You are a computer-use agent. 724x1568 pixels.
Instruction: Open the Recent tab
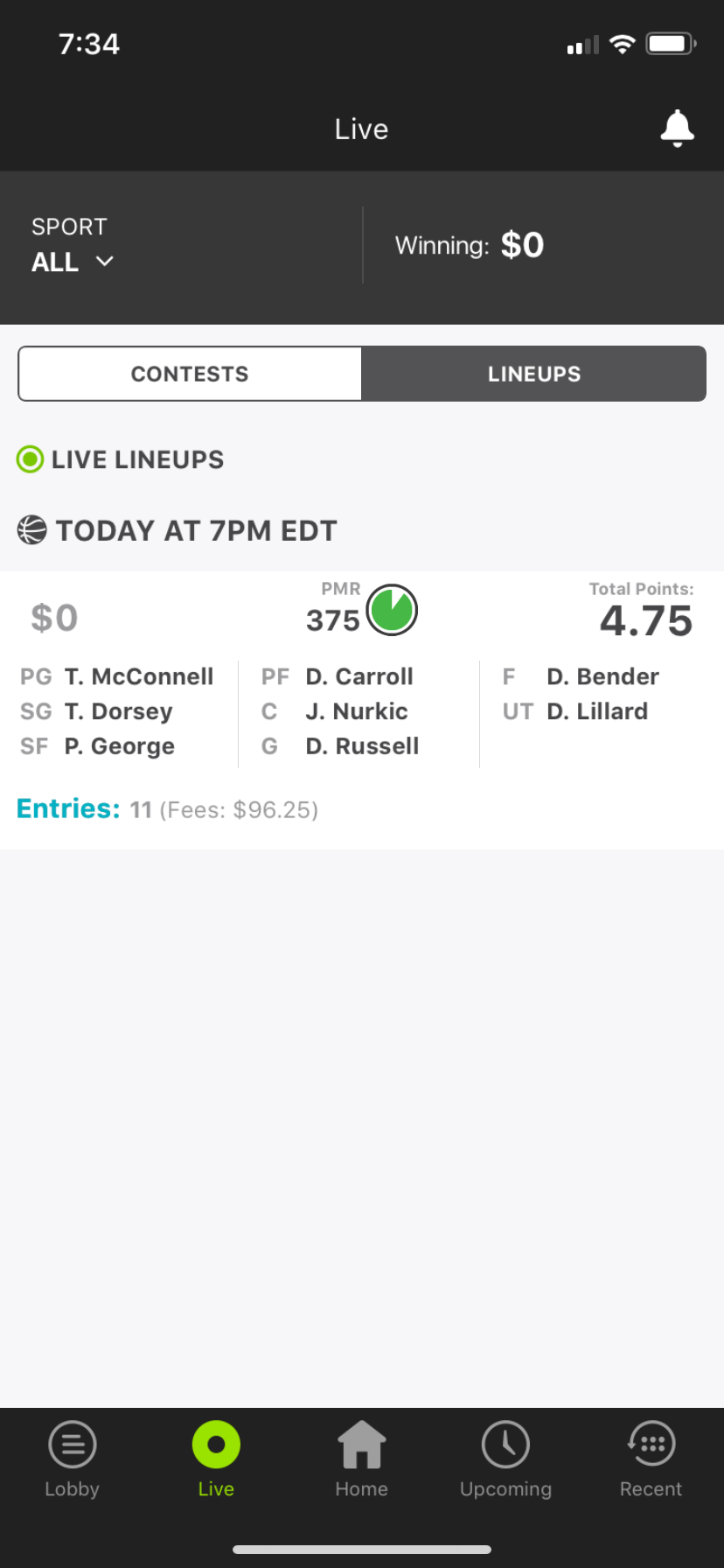(651, 1459)
